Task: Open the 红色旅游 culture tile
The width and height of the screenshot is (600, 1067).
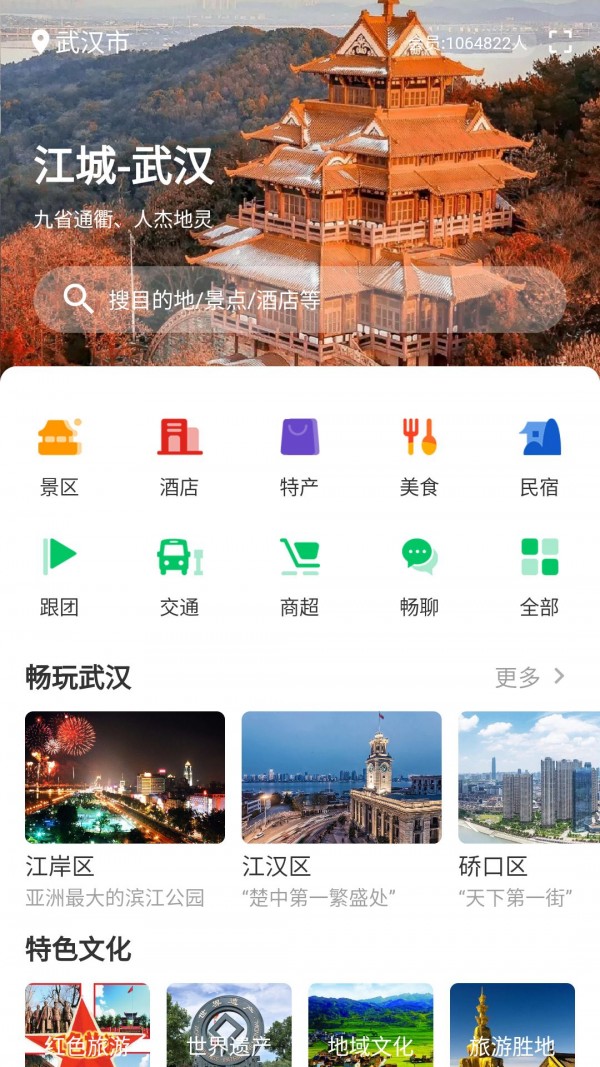Action: tap(87, 1025)
